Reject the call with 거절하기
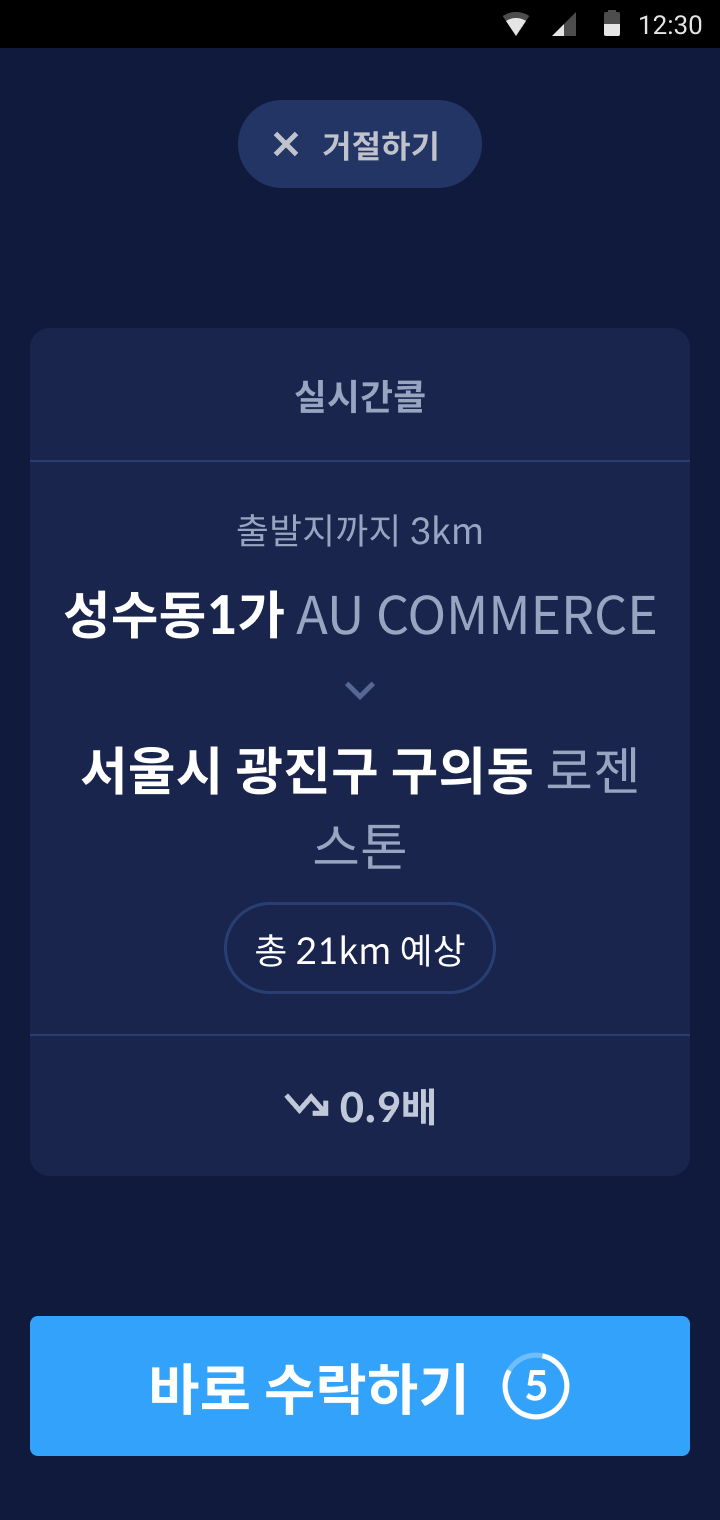Viewport: 720px width, 1520px height. (x=359, y=144)
